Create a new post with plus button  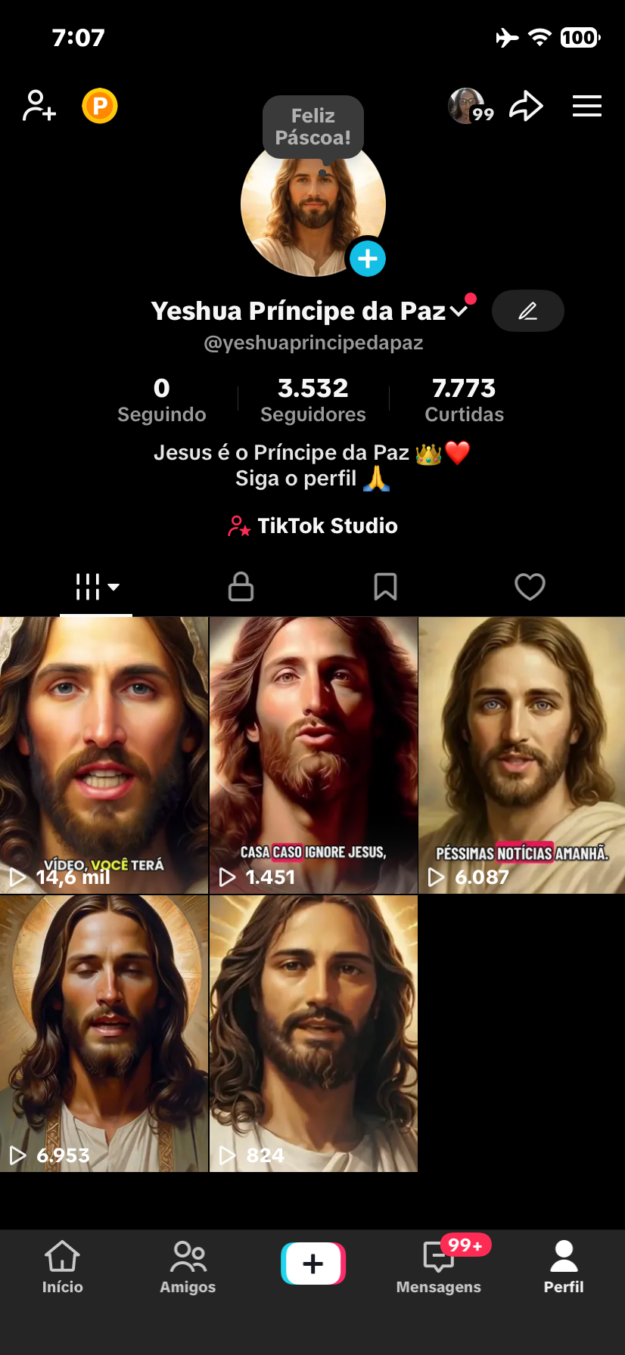tap(313, 1264)
